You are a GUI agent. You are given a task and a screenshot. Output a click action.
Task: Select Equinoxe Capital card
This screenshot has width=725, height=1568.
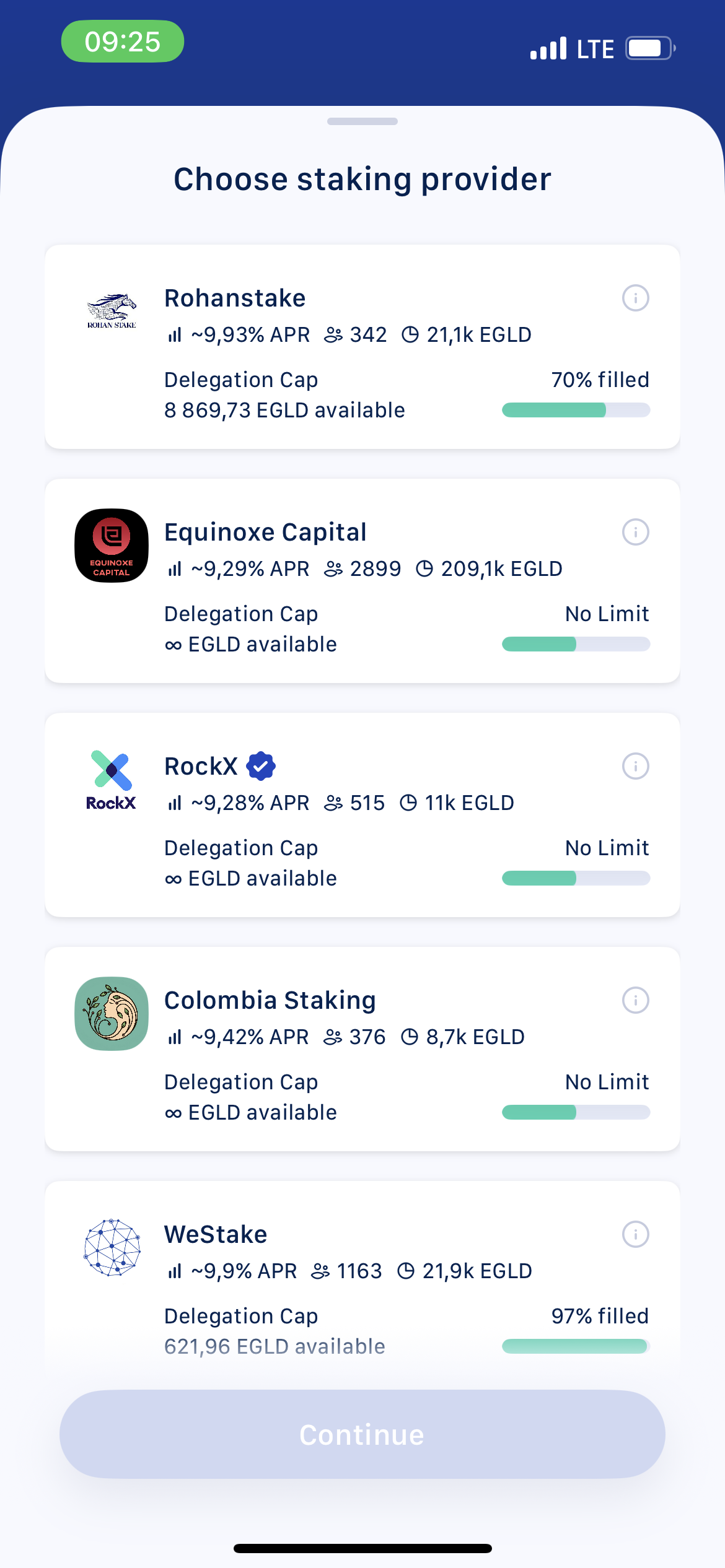point(362,580)
